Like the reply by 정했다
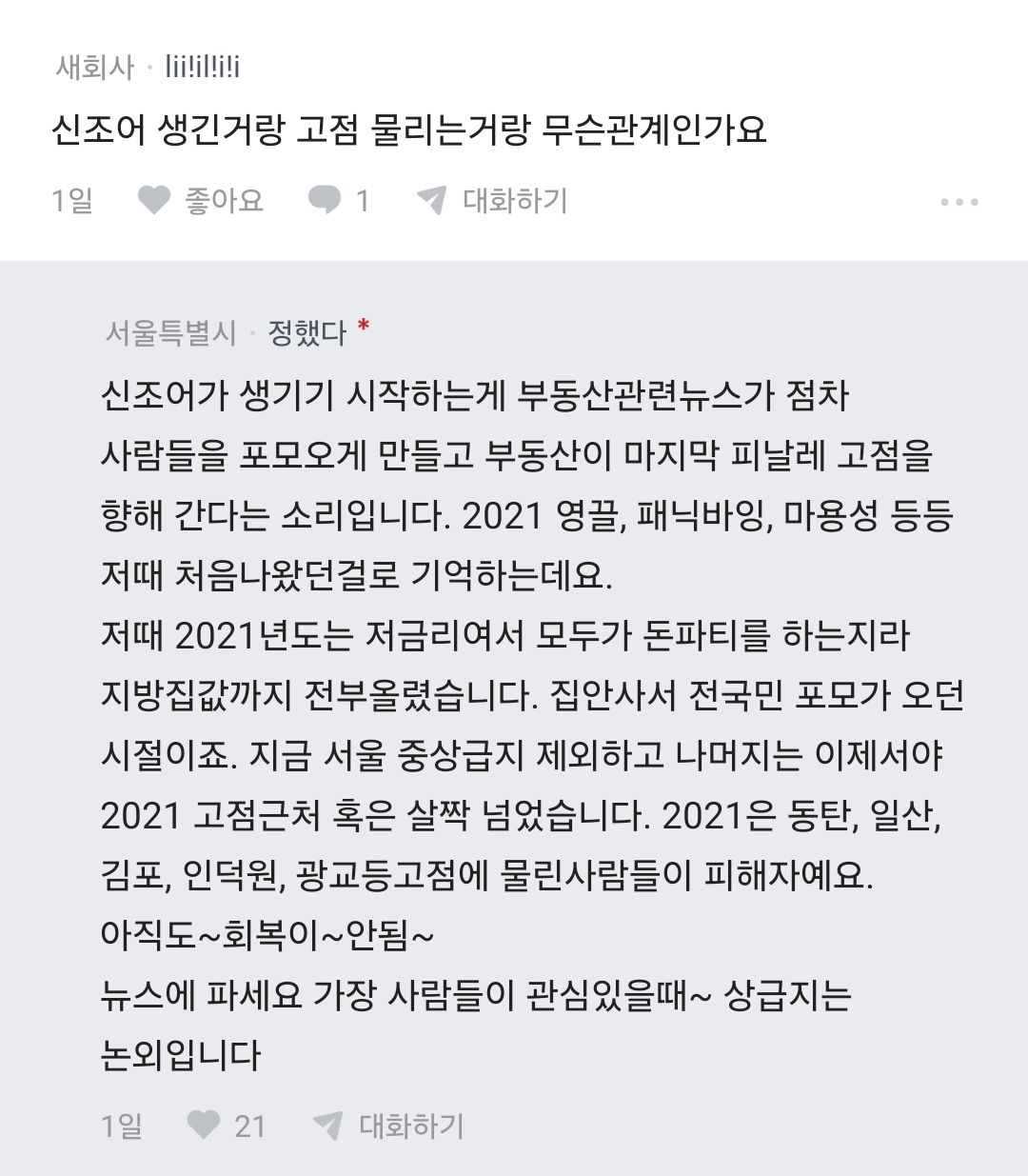This screenshot has height=1176, width=1028. click(225, 1126)
